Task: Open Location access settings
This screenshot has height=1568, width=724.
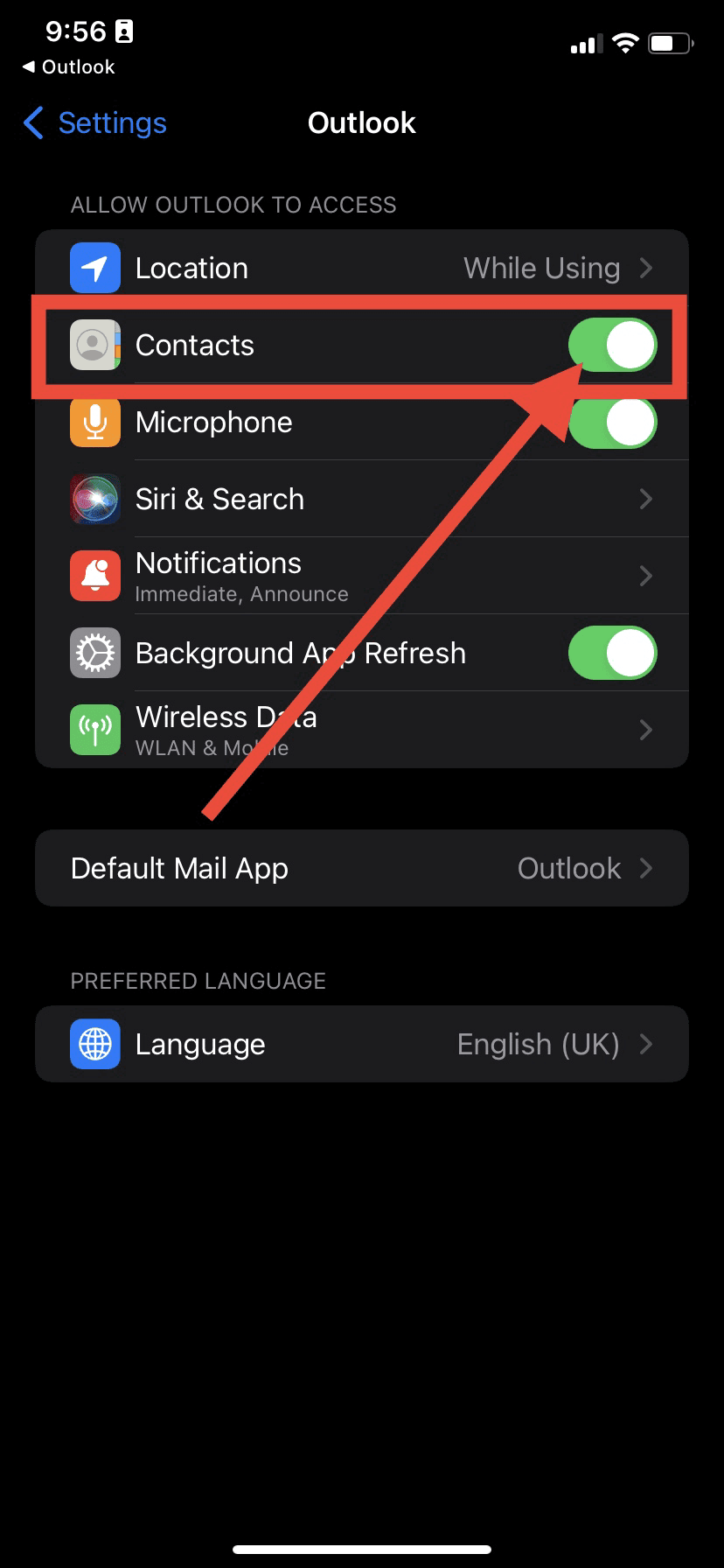Action: (x=362, y=269)
